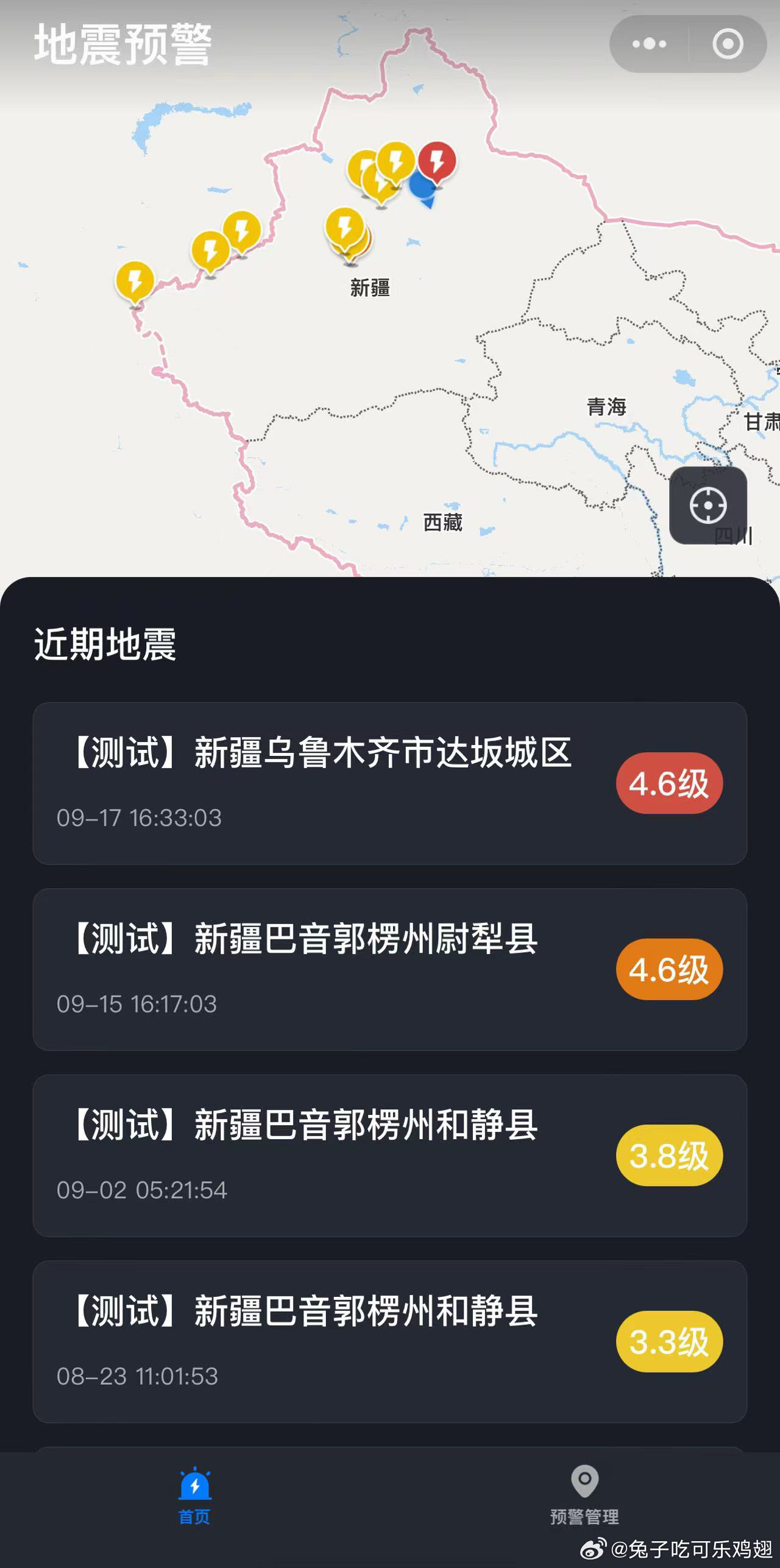Open the mini program three-dot menu
This screenshot has width=780, height=1568.
(x=649, y=44)
